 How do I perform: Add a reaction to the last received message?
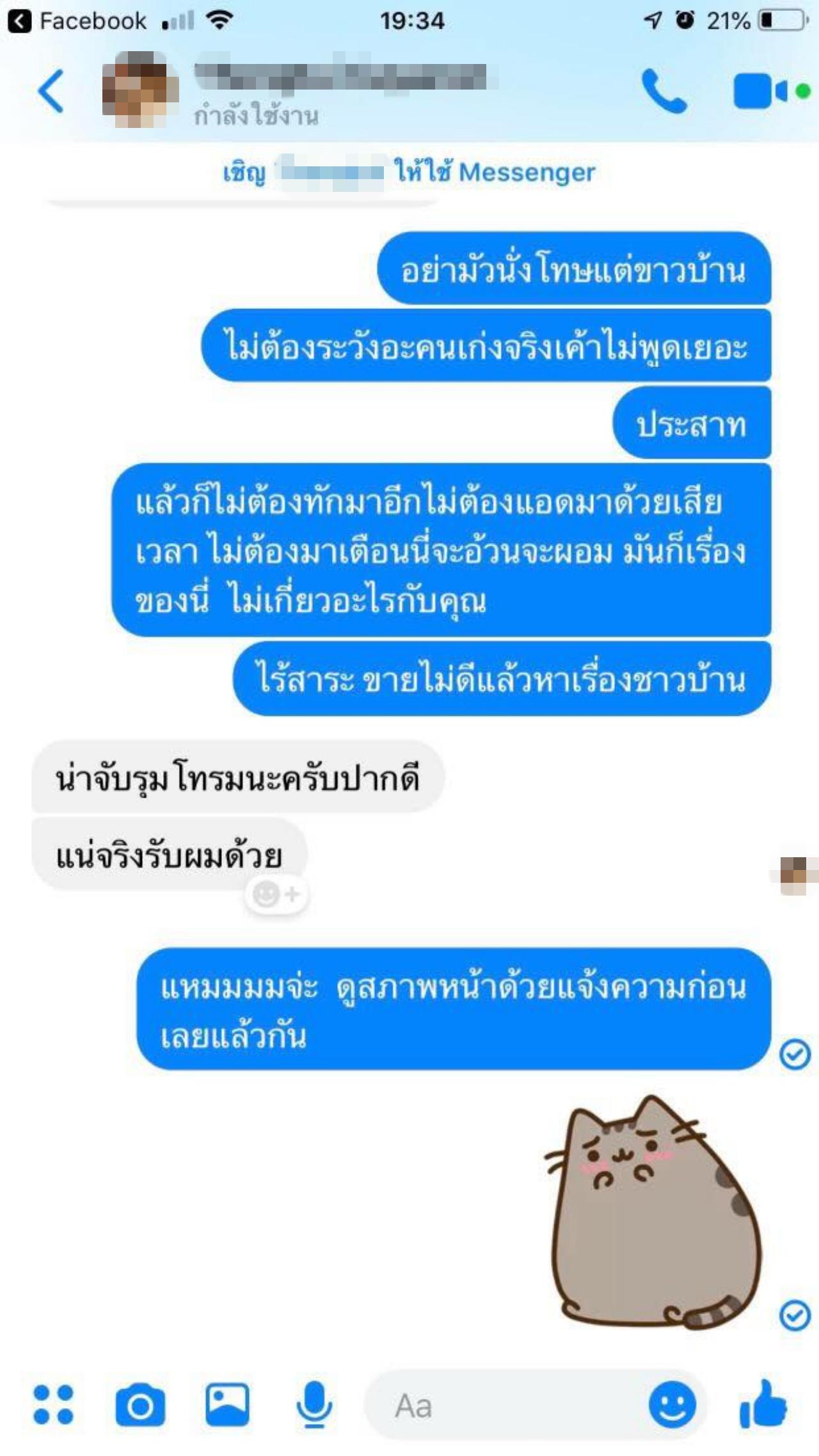click(x=276, y=894)
